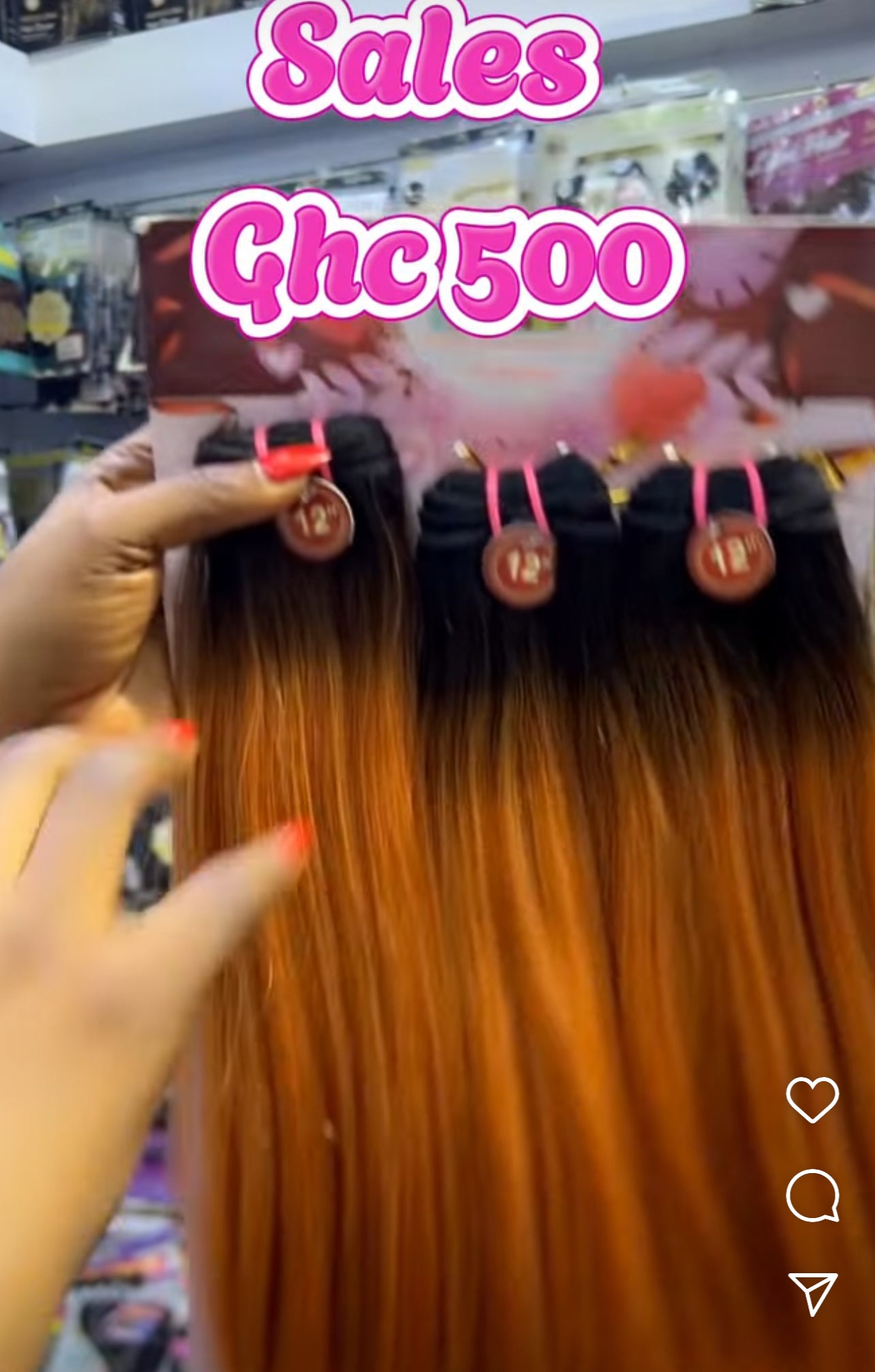This screenshot has width=875, height=1372.
Task: Like this hair sale reel
Action: coord(812,1100)
